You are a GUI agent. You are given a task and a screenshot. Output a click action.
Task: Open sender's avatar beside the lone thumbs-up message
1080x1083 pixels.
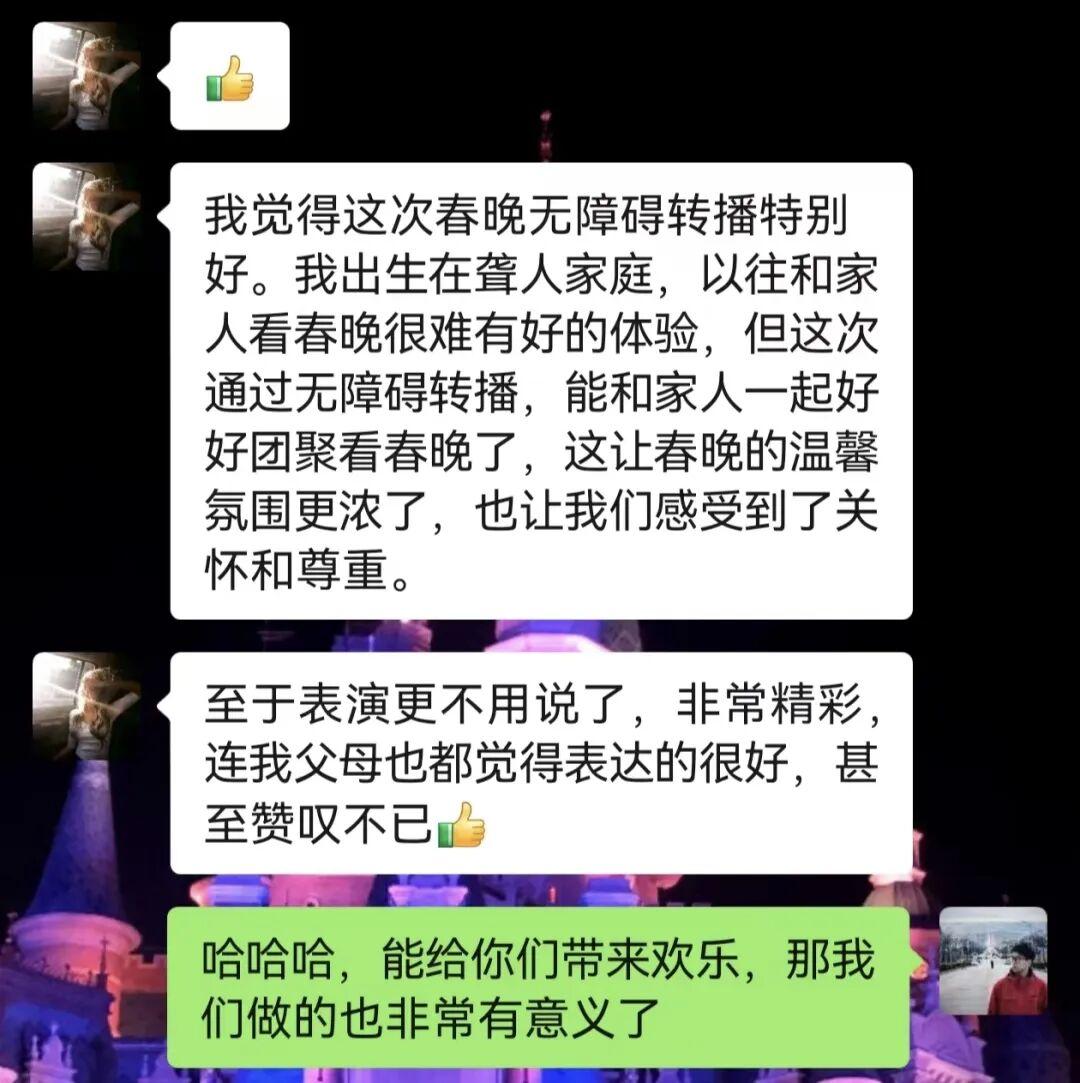[86, 76]
